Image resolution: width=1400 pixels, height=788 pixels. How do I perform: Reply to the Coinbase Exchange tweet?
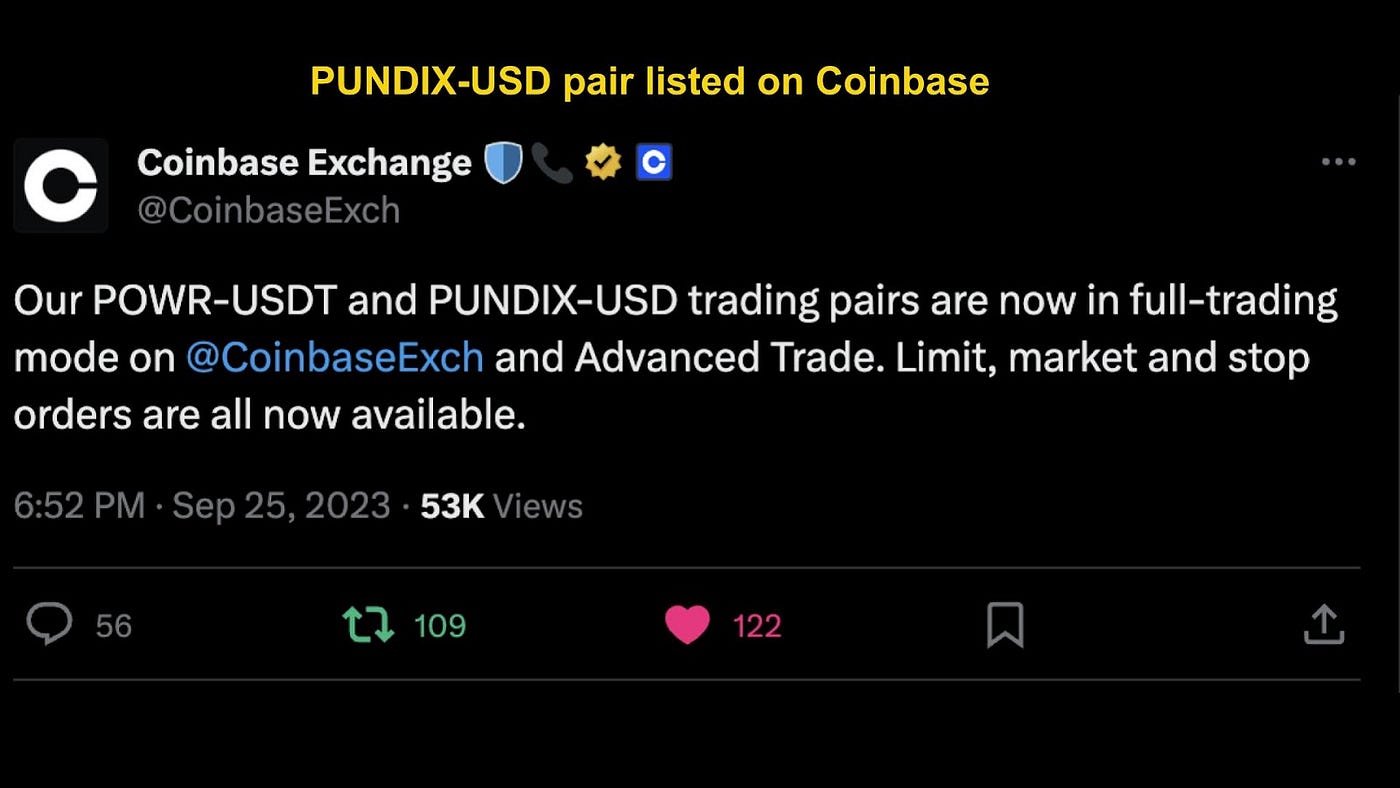point(49,625)
